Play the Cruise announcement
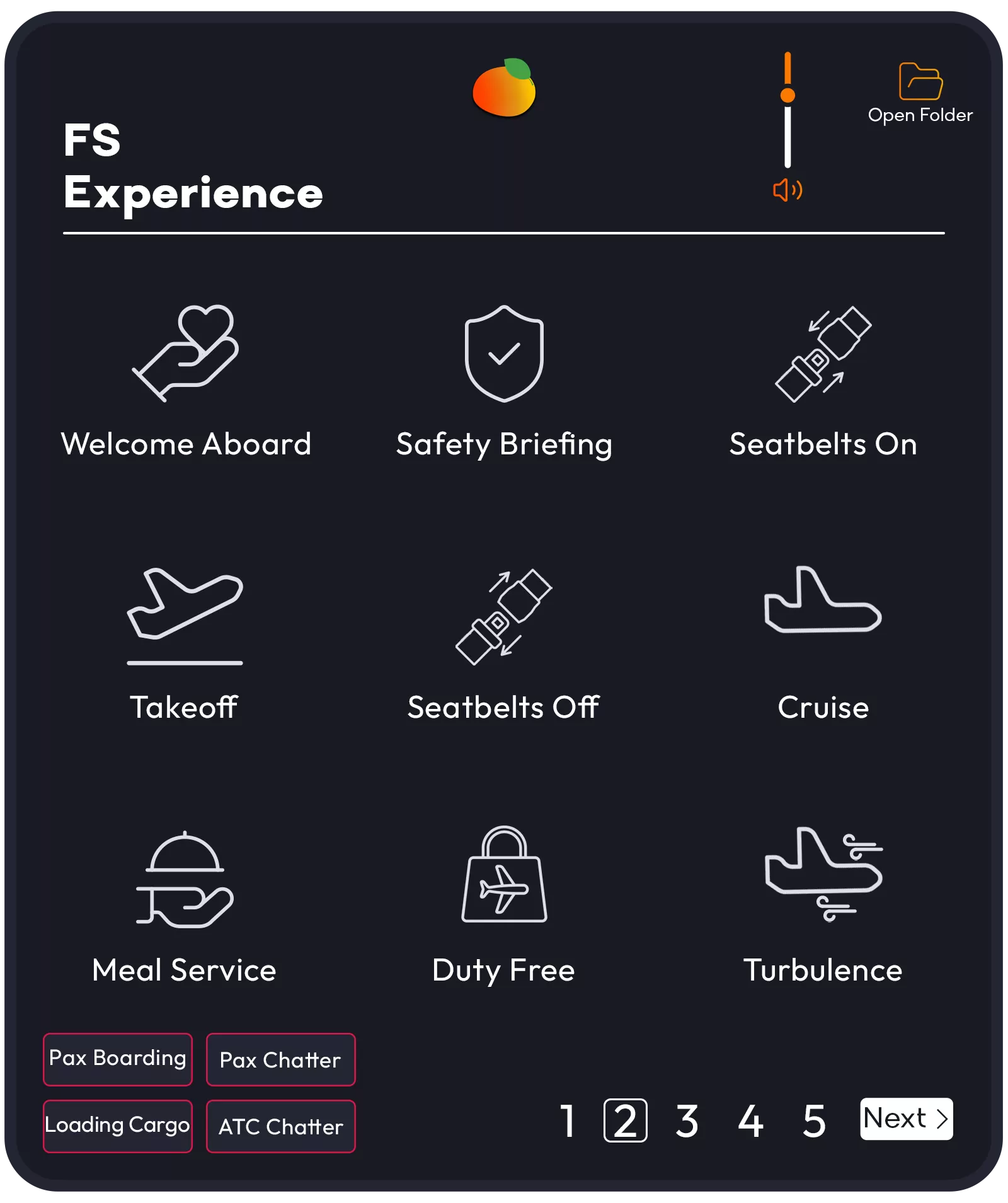Viewport: 1008px width, 1203px height. 823,643
